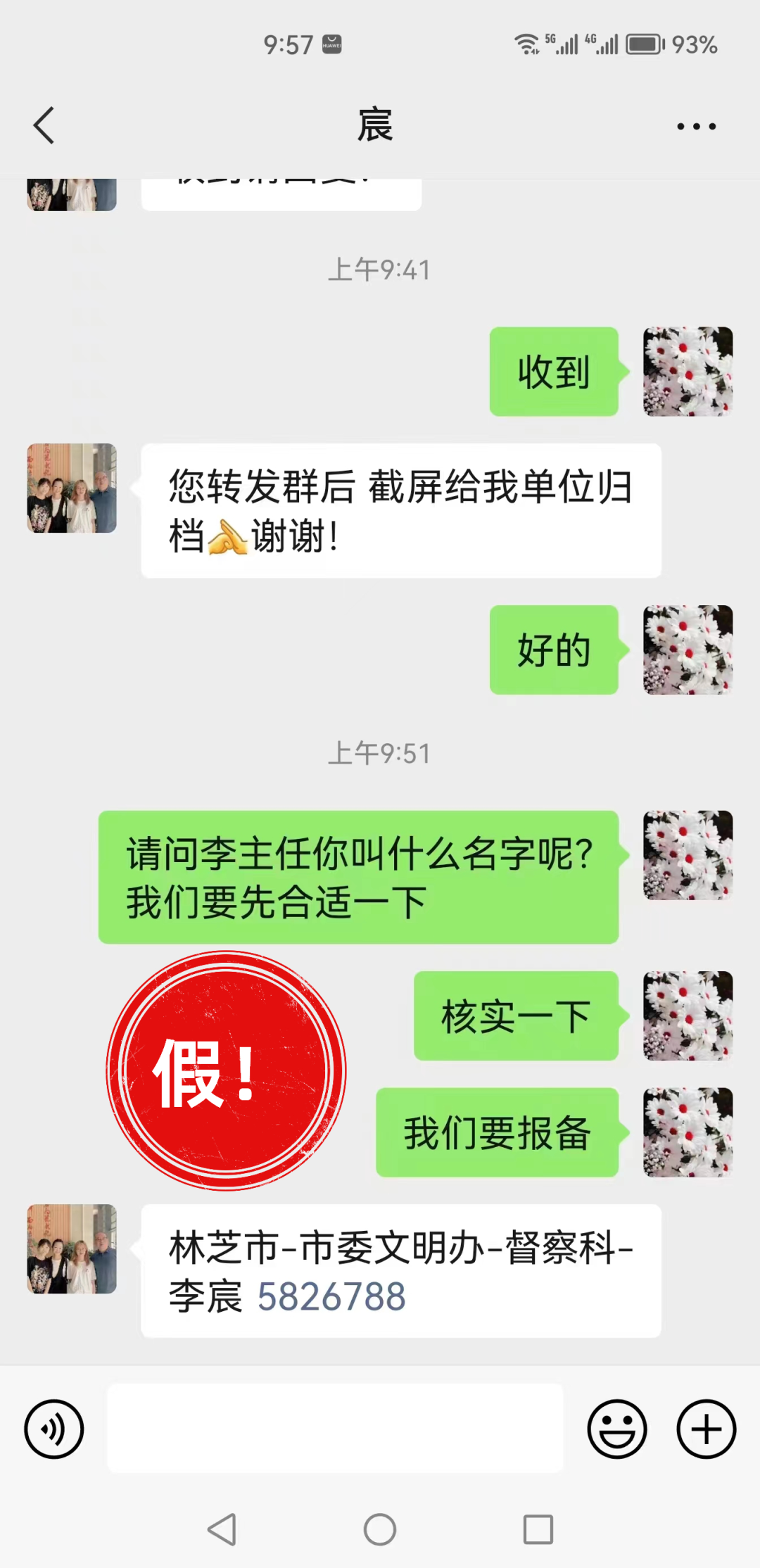The height and width of the screenshot is (1568, 760).
Task: Tap the system home button
Action: 380,1529
